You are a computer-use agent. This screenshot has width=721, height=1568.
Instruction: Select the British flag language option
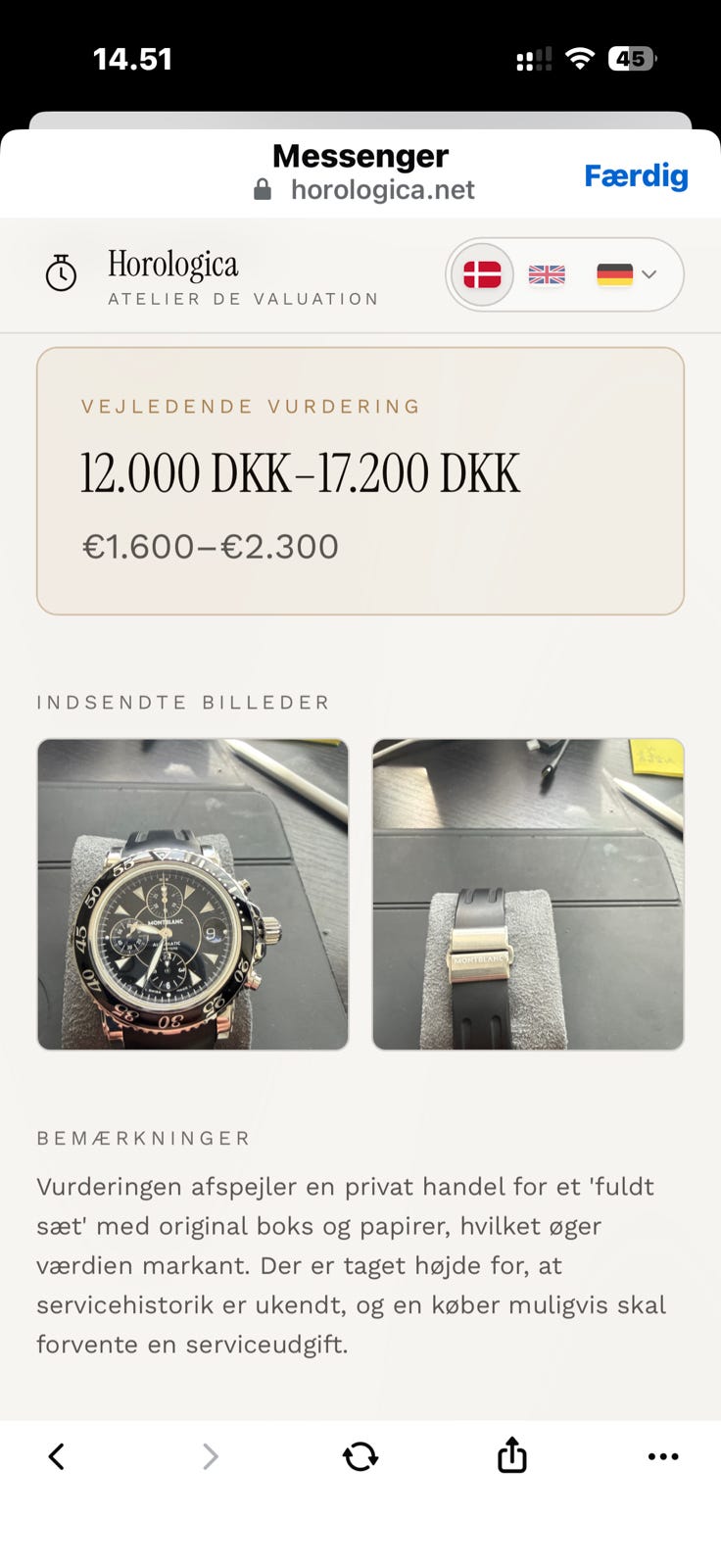546,275
